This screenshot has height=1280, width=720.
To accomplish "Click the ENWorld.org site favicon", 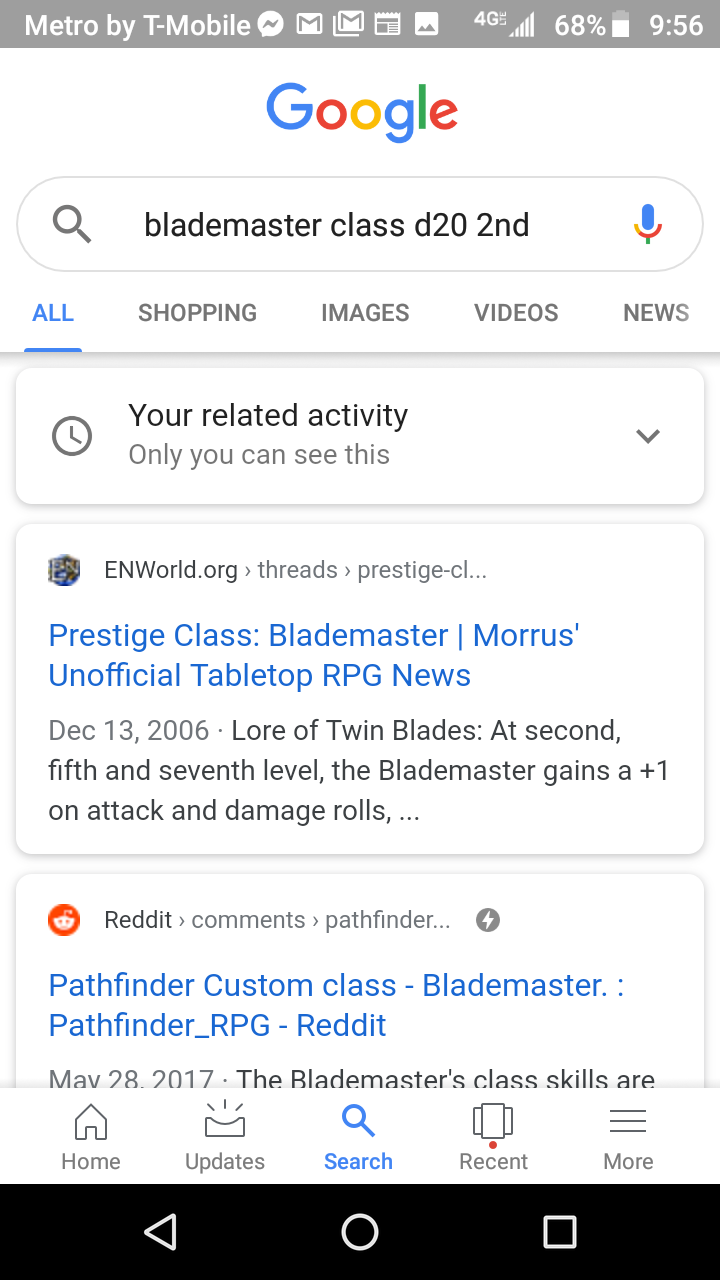I will [63, 569].
